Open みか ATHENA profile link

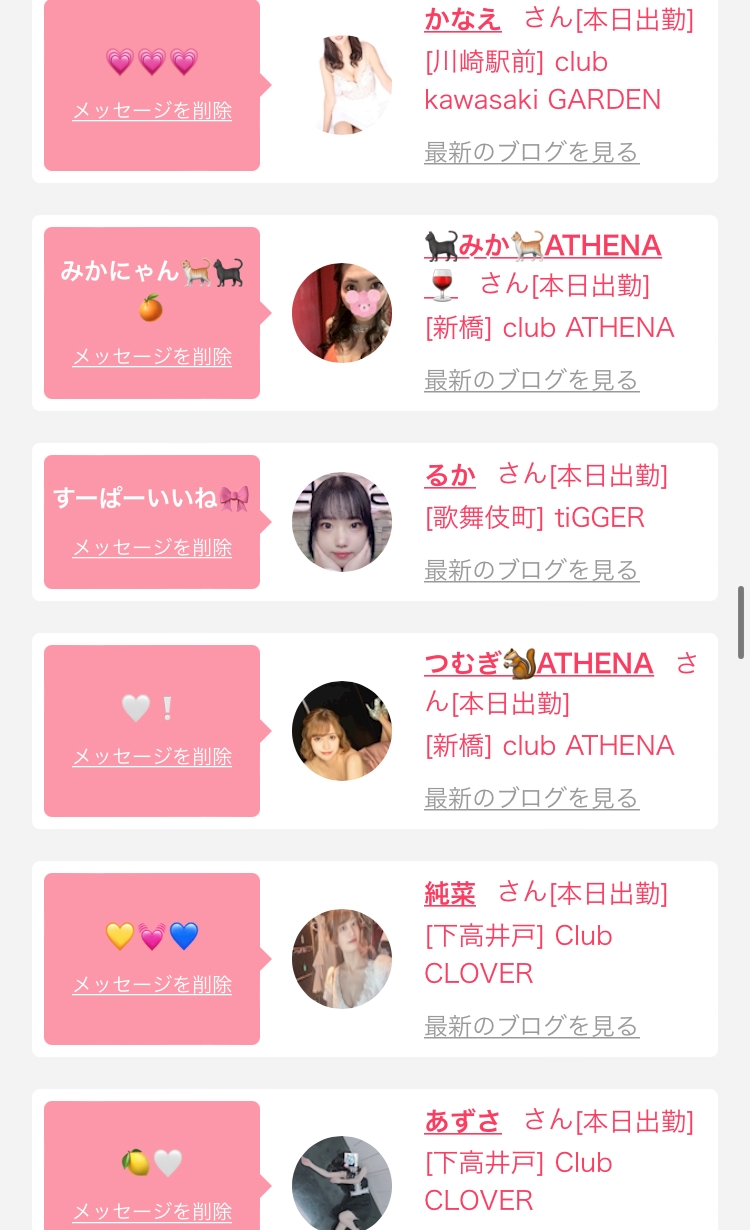coord(543,246)
